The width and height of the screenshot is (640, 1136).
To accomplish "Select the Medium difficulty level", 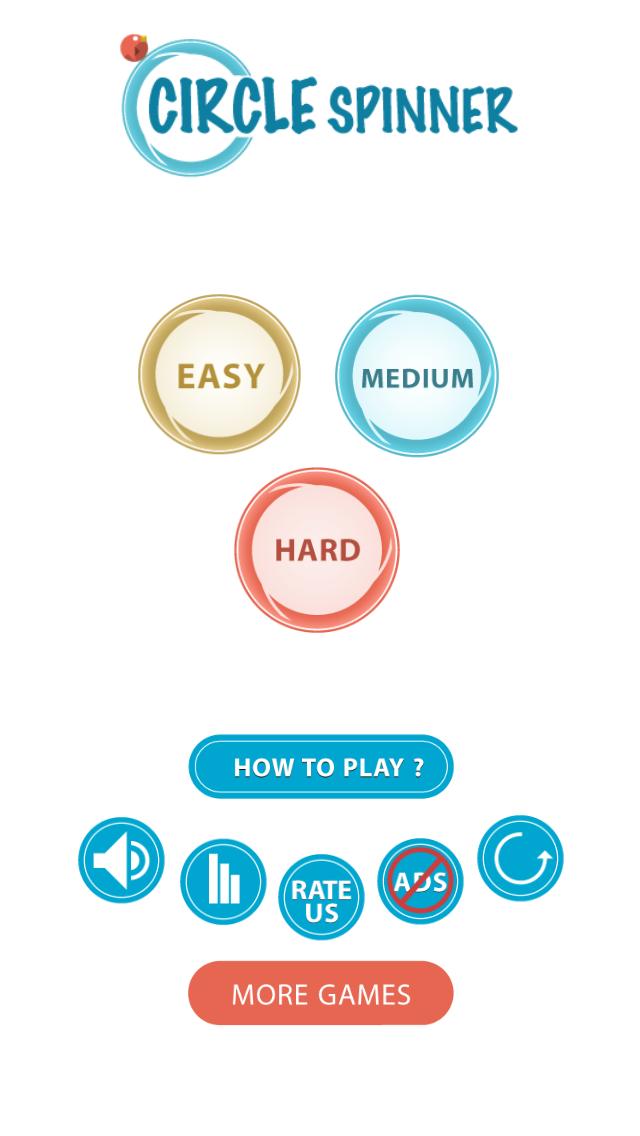I will tap(417, 376).
